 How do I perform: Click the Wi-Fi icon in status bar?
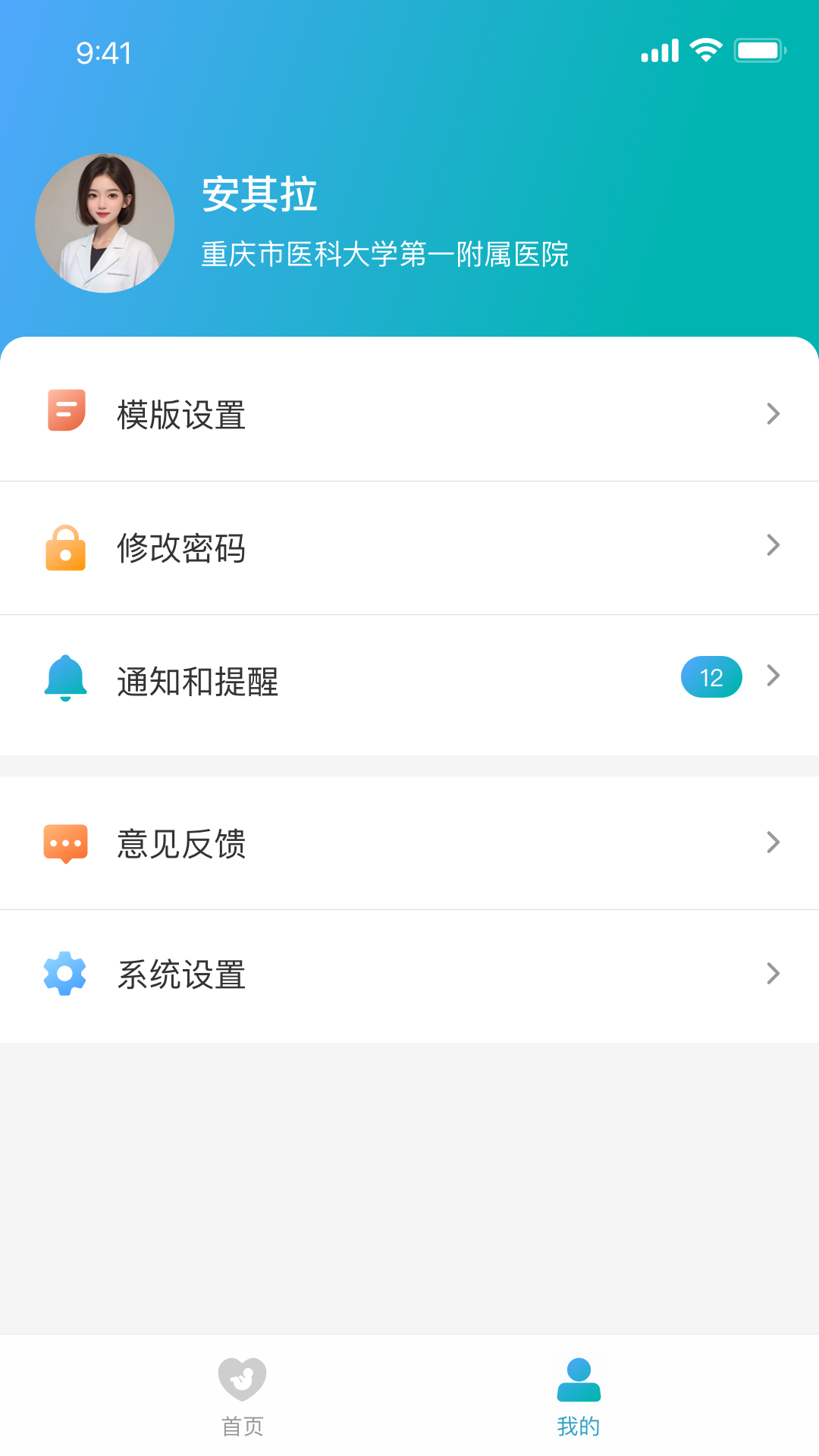point(705,49)
